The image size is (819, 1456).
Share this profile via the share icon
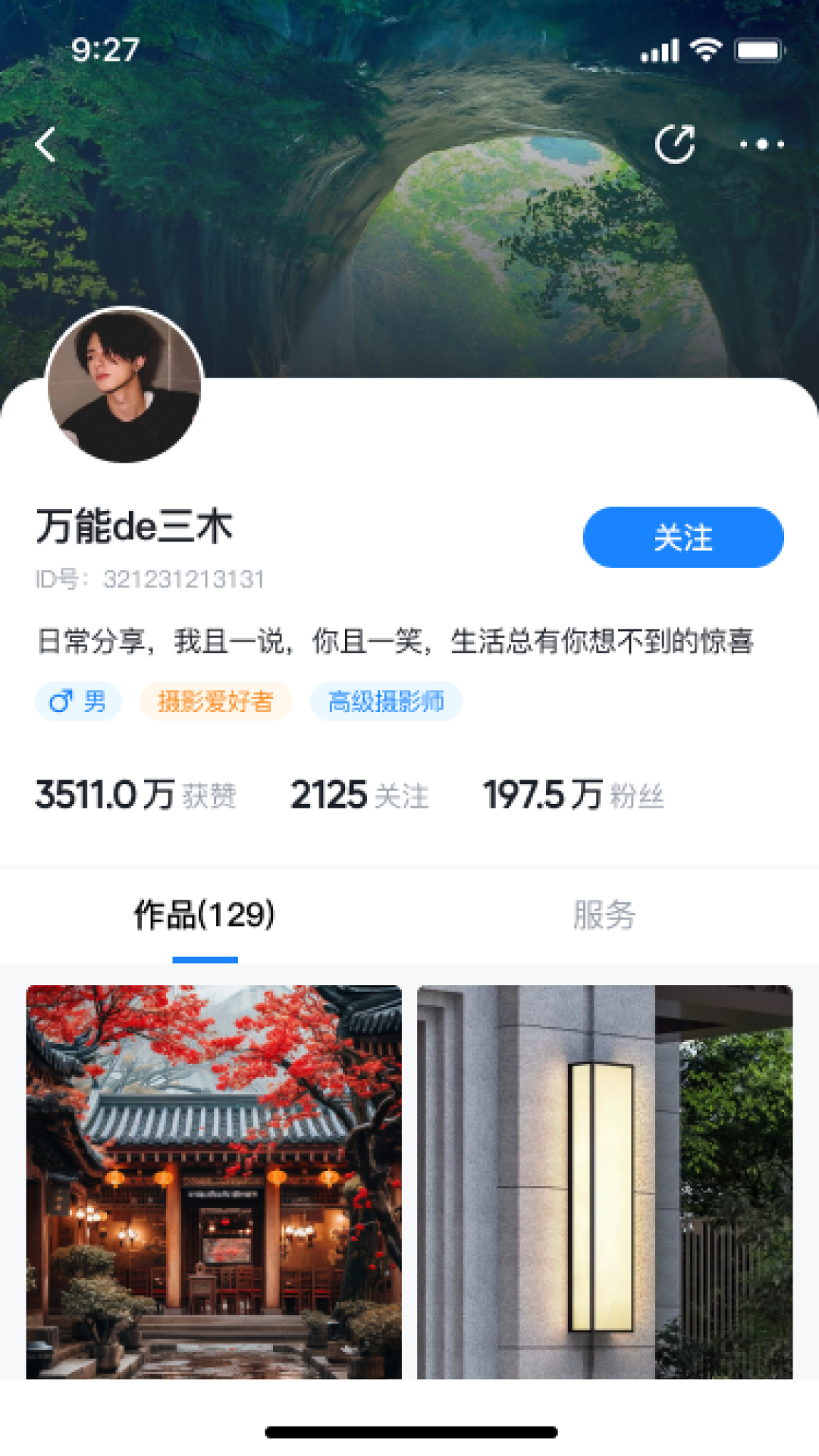tap(674, 144)
